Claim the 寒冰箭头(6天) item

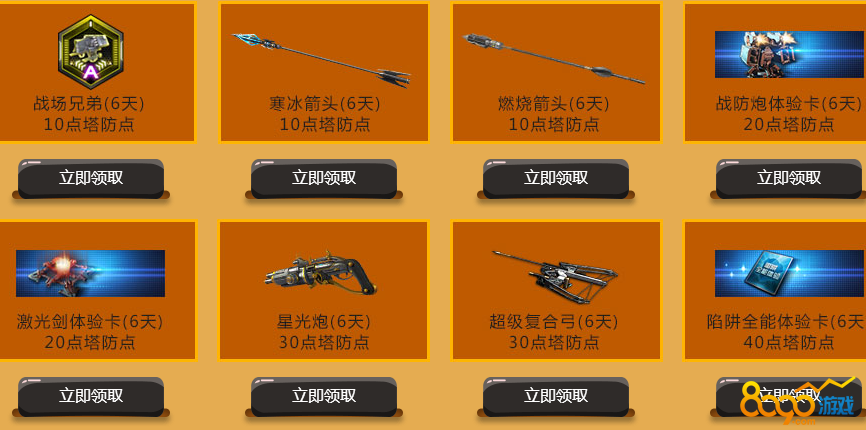click(x=324, y=178)
